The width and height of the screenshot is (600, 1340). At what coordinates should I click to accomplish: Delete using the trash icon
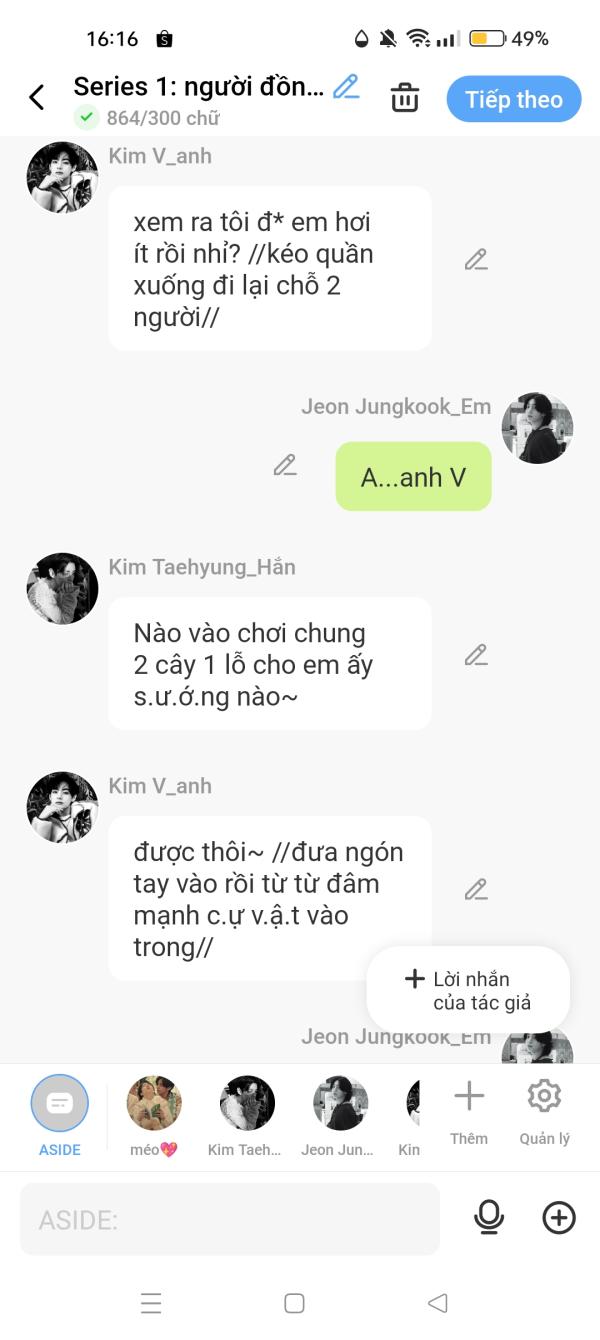[404, 98]
